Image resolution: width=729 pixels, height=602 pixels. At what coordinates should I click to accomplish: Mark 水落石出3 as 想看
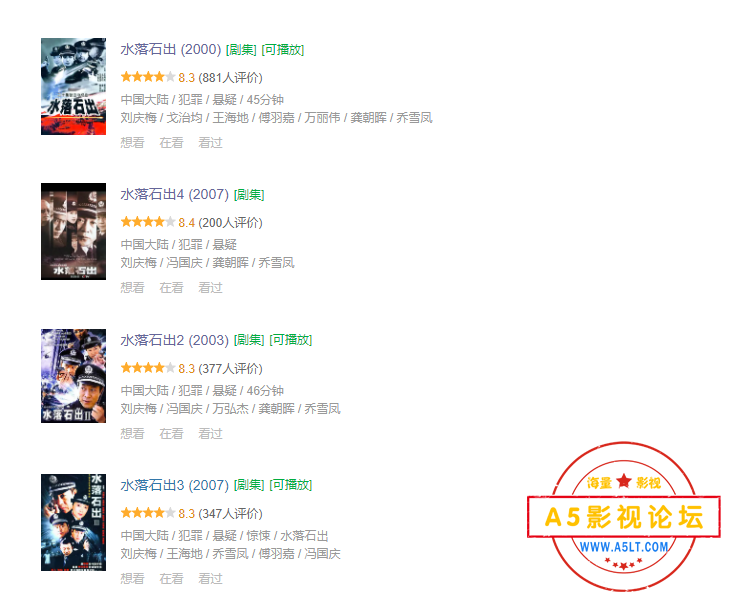point(132,579)
